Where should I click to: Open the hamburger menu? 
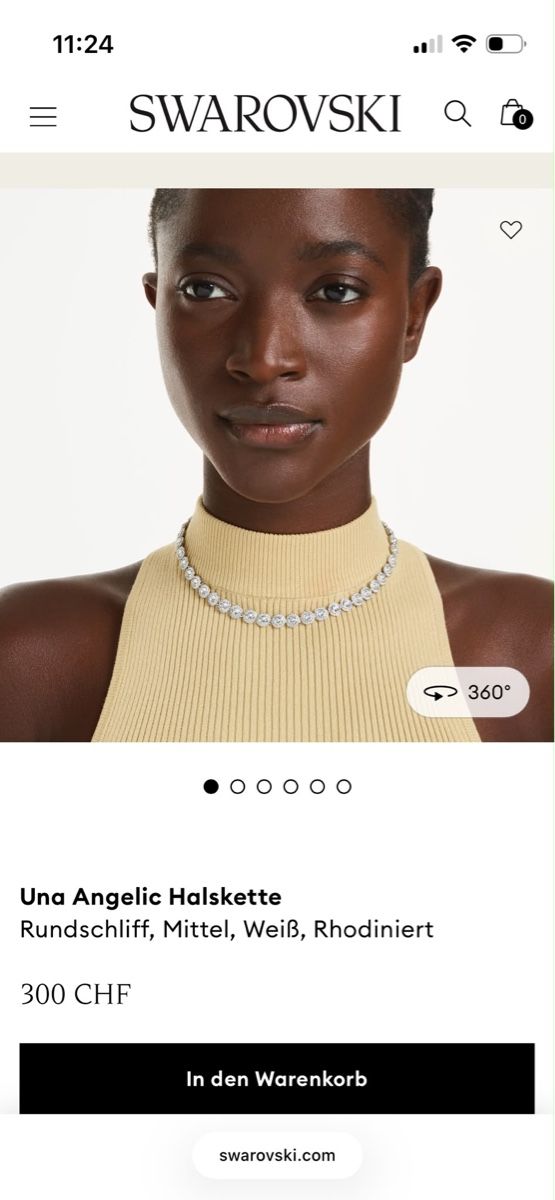[43, 116]
